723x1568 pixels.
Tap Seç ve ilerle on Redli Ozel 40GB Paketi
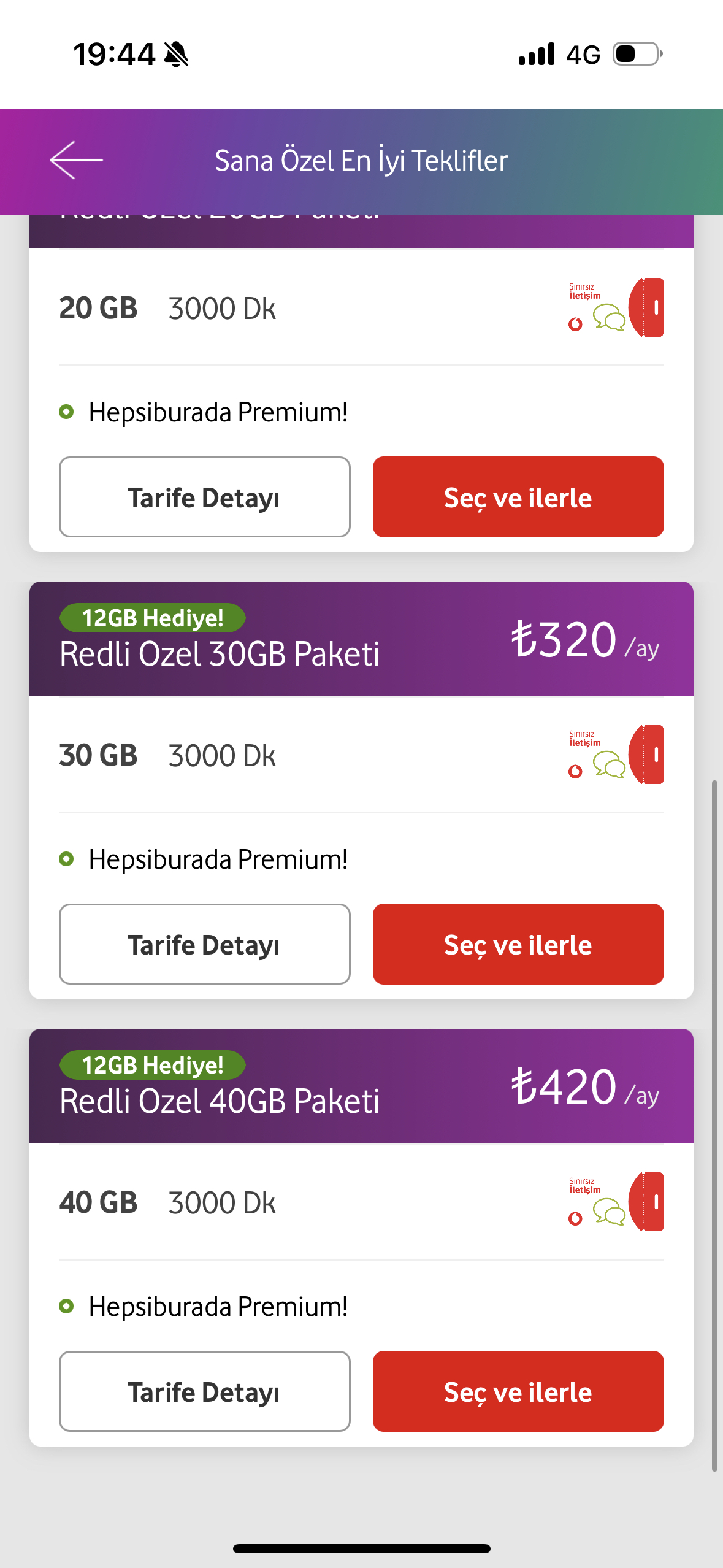click(x=518, y=1391)
